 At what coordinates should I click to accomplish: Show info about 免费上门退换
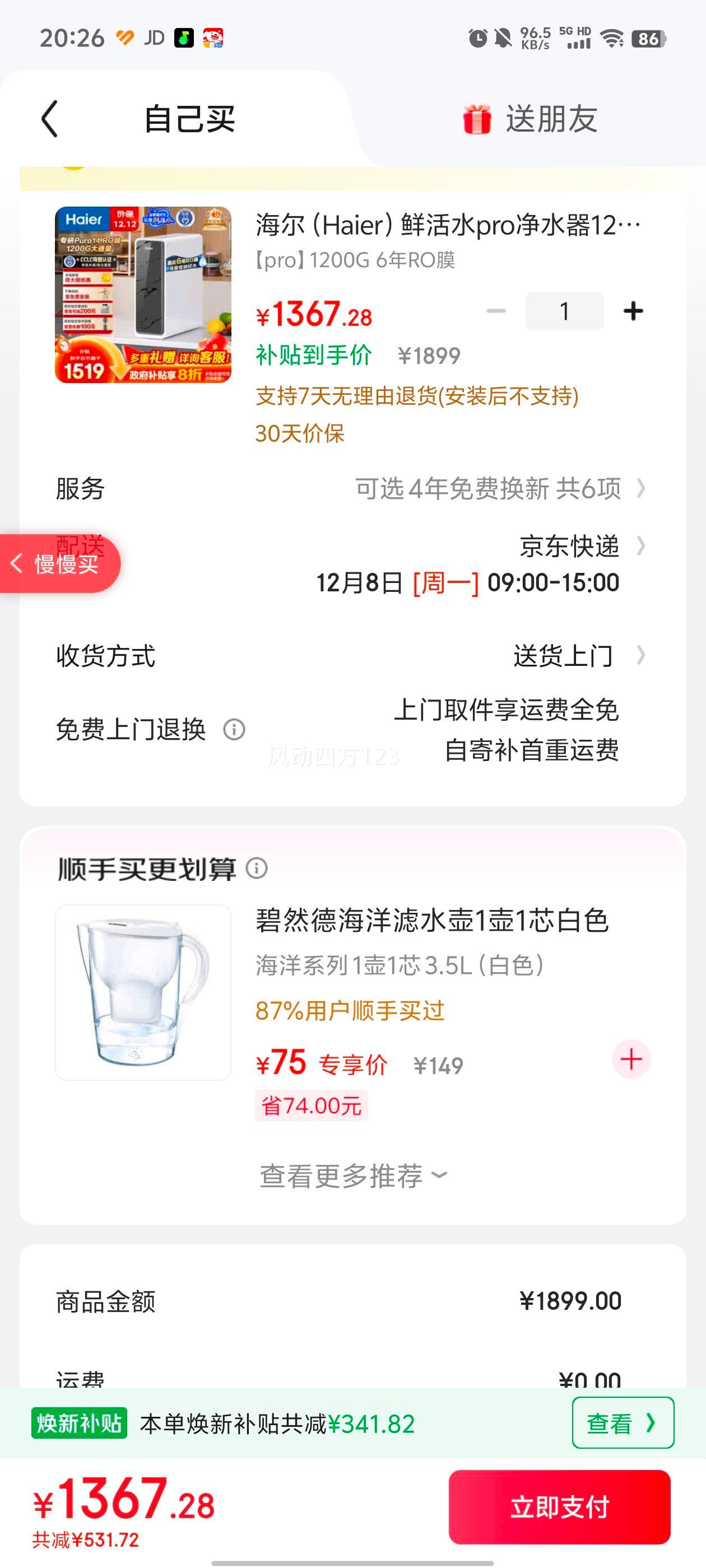[x=235, y=729]
